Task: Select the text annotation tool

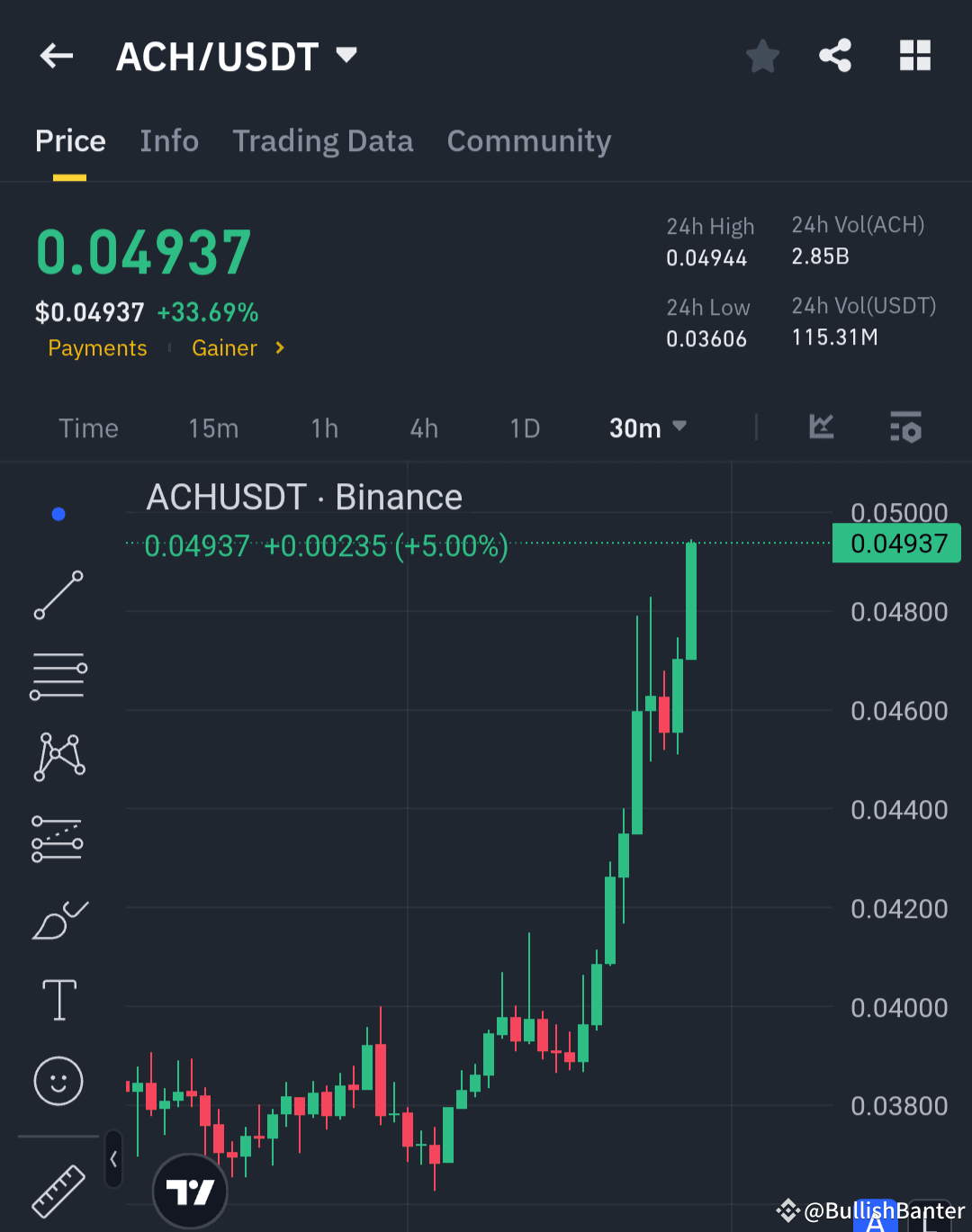Action: pos(58,999)
